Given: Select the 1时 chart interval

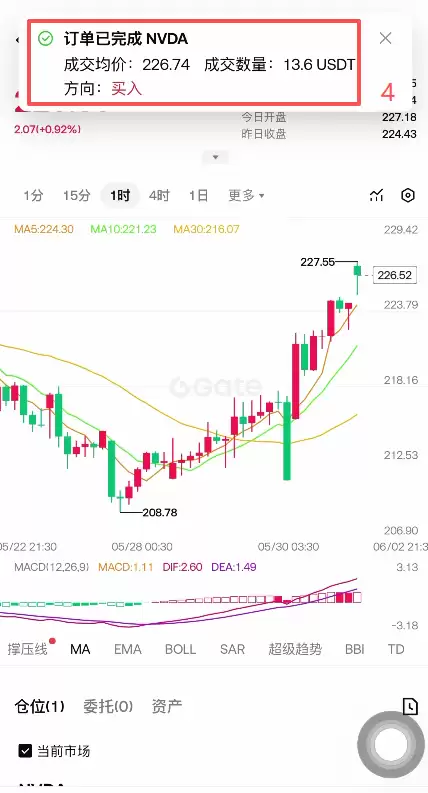Looking at the screenshot, I should [x=120, y=195].
